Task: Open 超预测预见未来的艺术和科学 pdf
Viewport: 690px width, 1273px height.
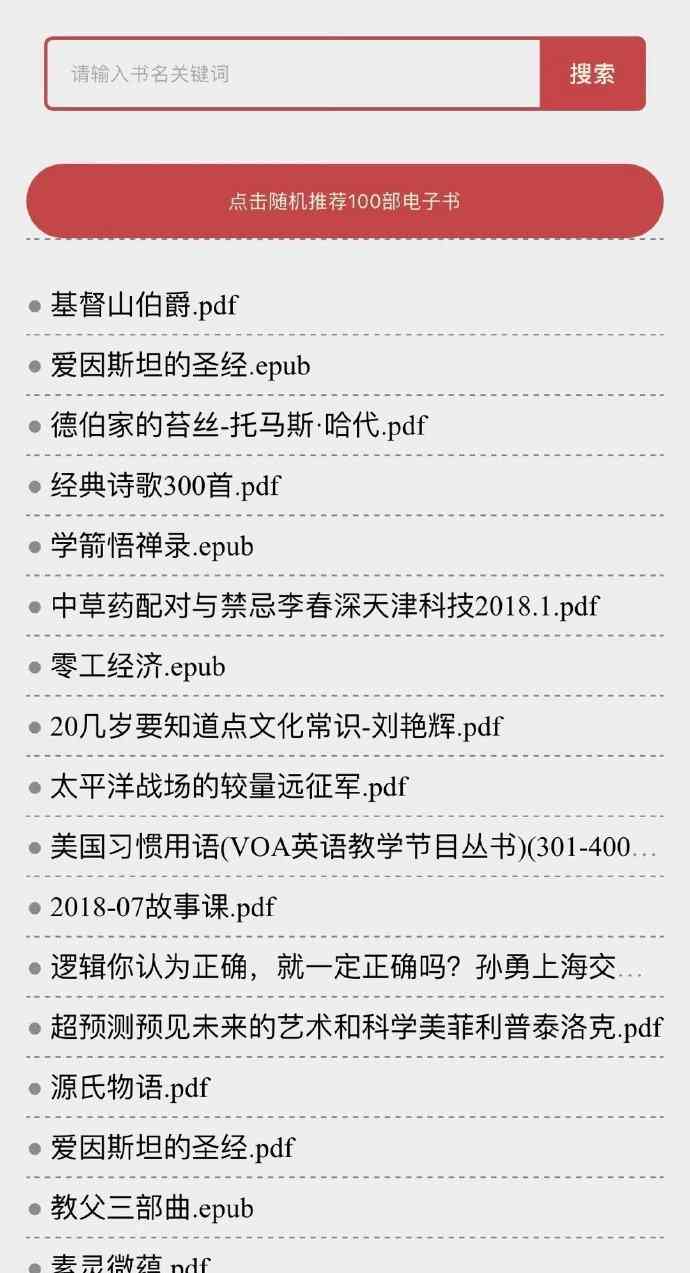Action: (x=356, y=1027)
